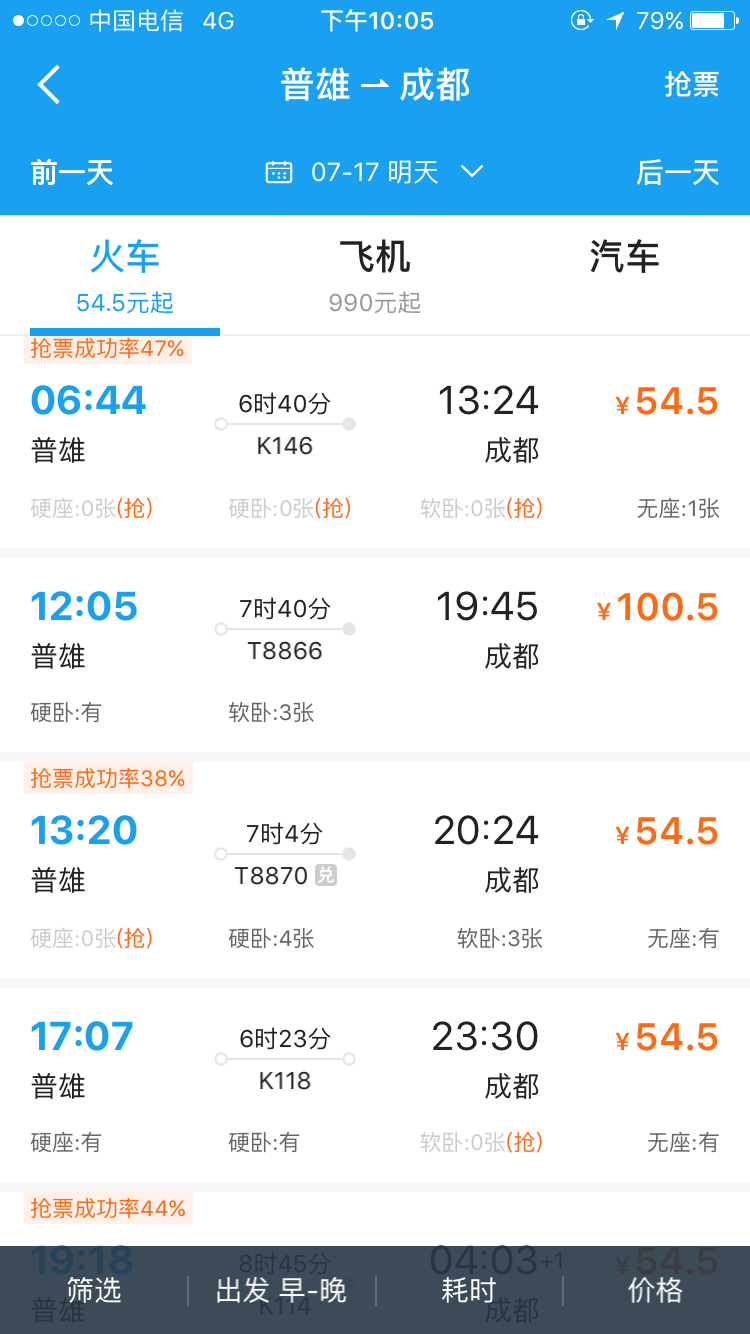Tap the 抢票 button in the header
Image resolution: width=750 pixels, height=1334 pixels.
691,85
